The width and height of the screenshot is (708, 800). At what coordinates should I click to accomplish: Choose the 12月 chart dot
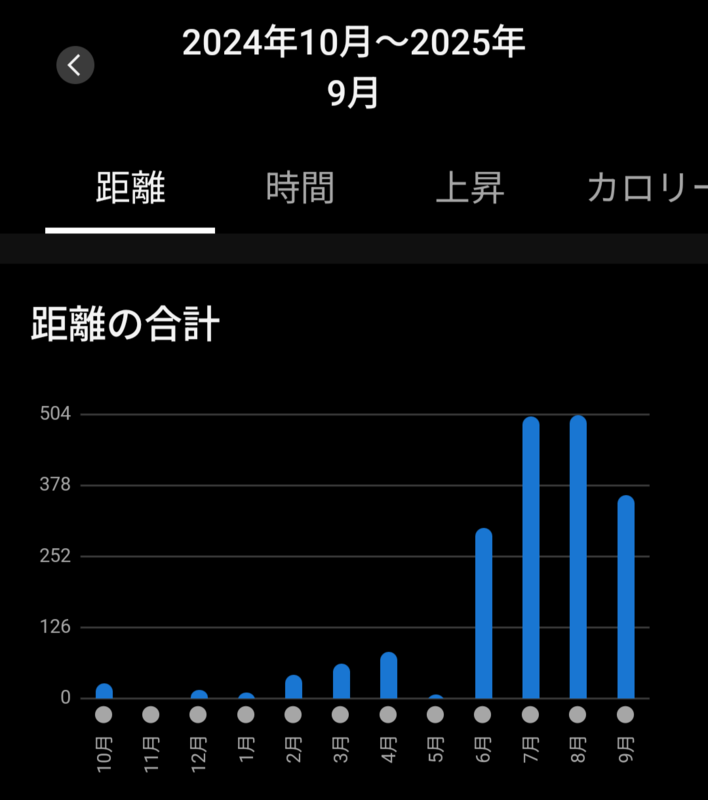coord(198,714)
